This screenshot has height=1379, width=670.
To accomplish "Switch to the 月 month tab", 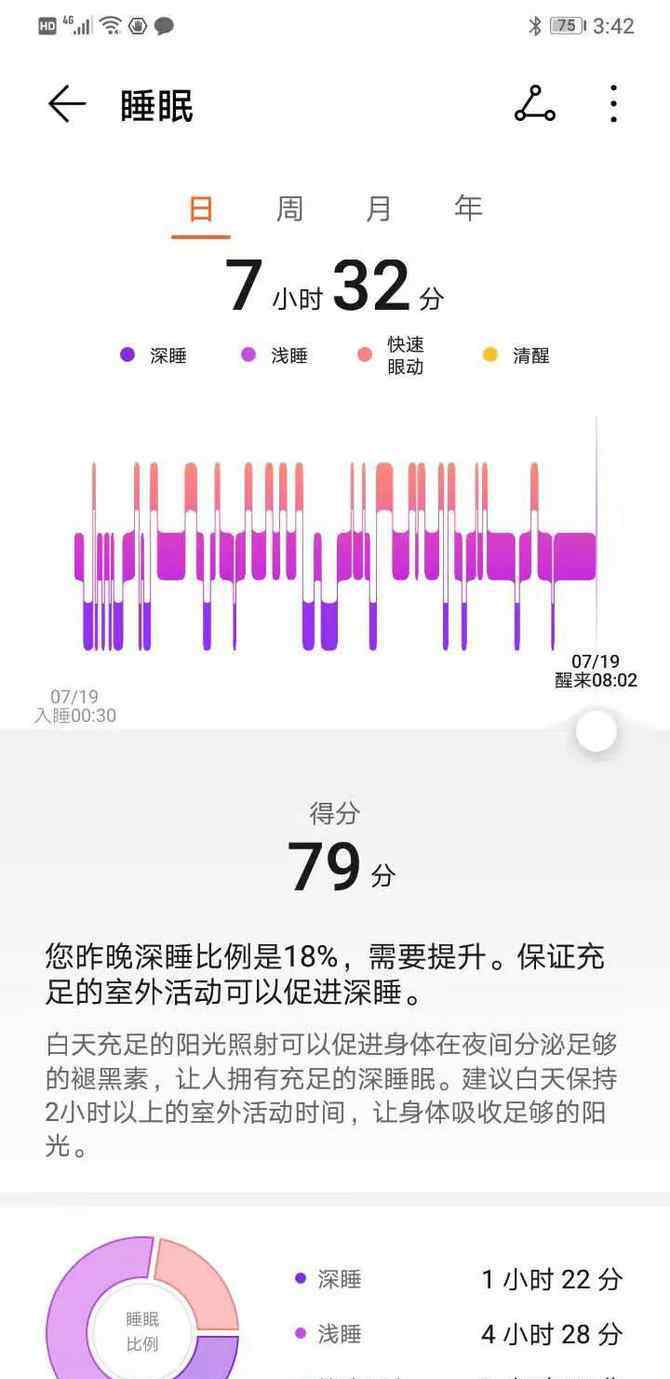I will tap(379, 208).
